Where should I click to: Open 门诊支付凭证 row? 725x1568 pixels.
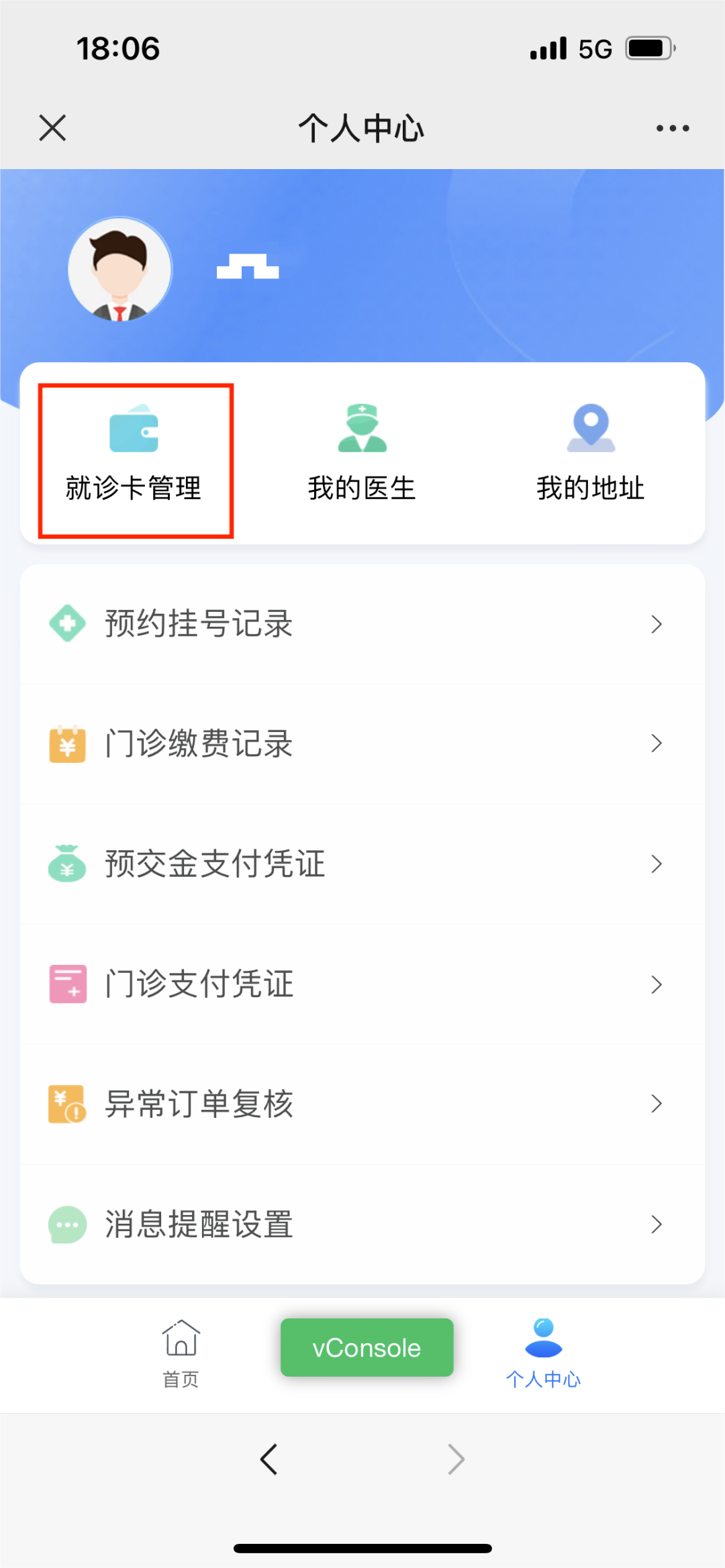click(362, 984)
